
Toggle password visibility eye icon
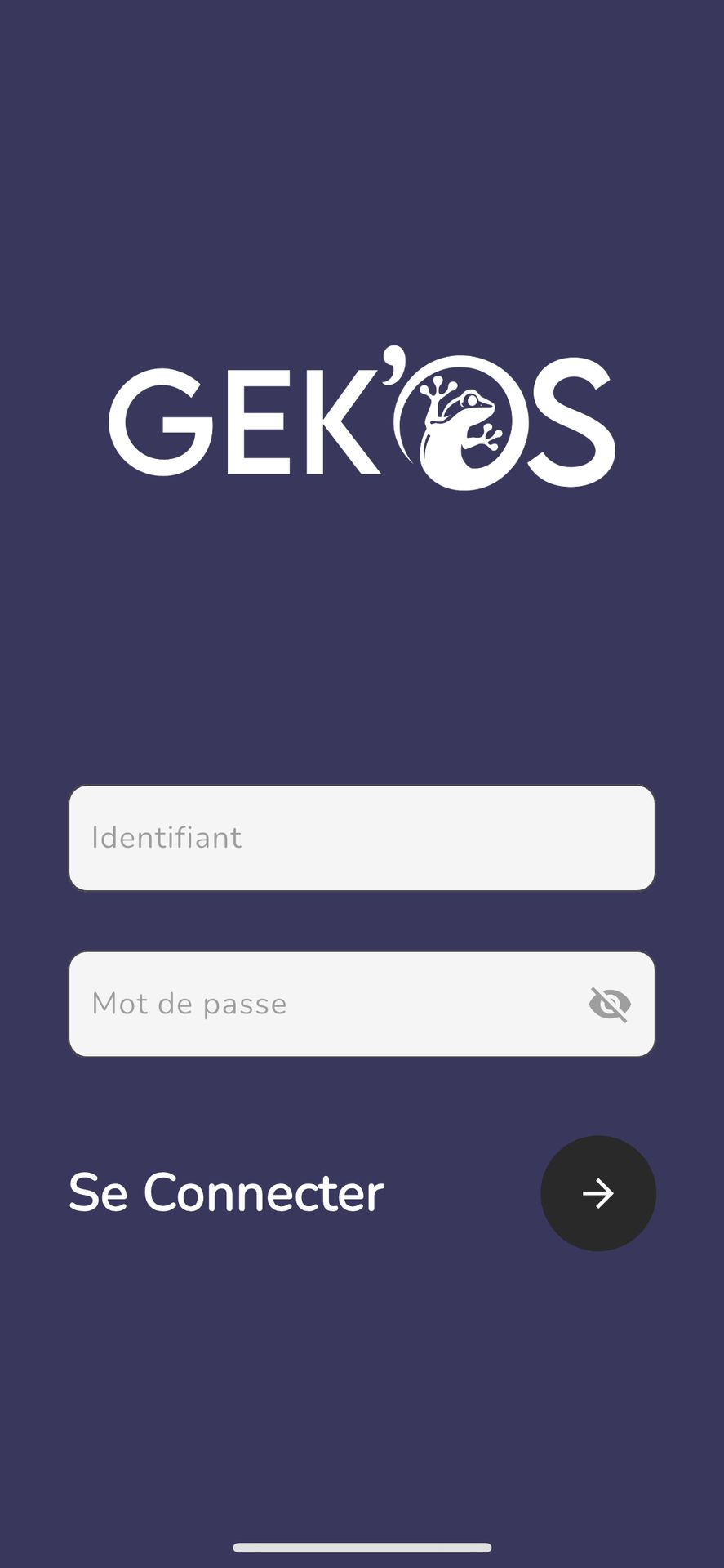click(610, 1004)
